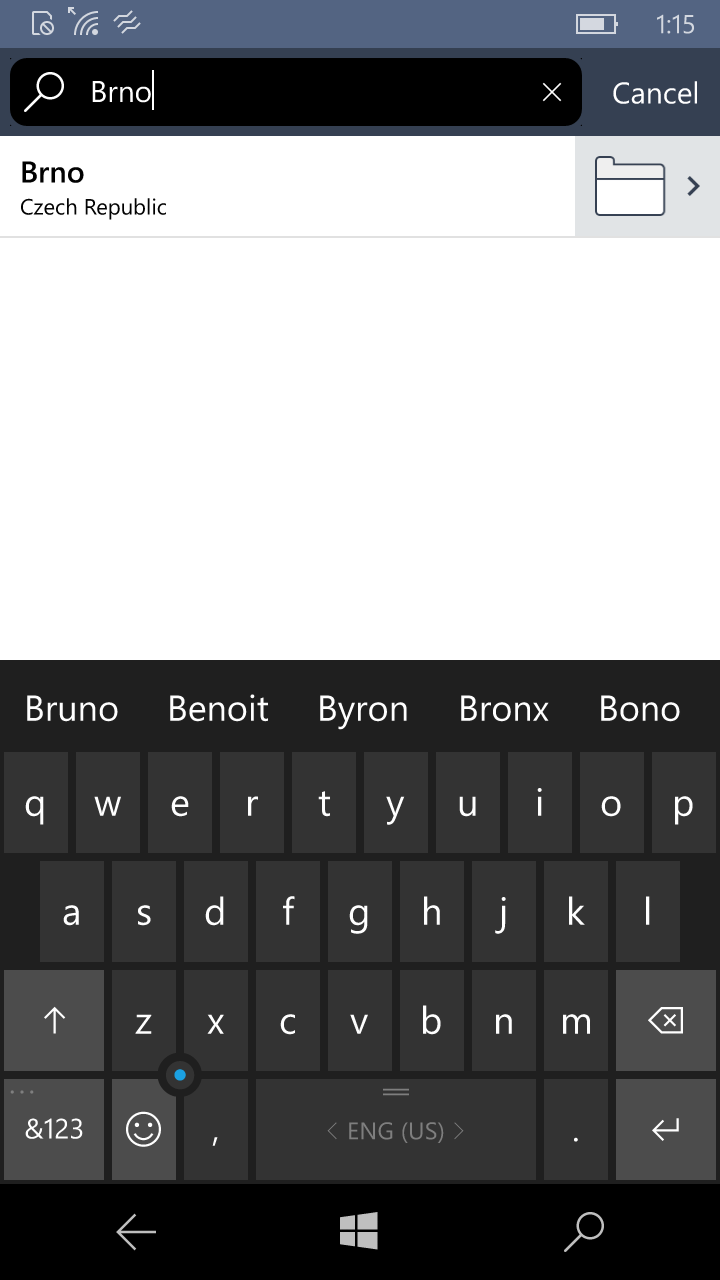Open the Windows Start button
720x1280 pixels.
pyautogui.click(x=359, y=1232)
